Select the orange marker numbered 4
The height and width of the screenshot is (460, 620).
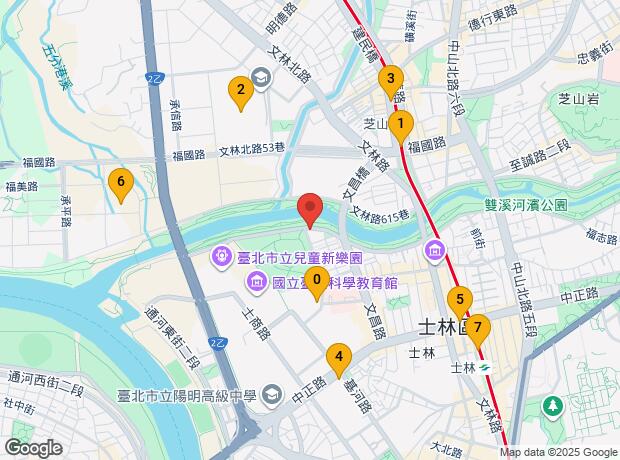point(340,358)
